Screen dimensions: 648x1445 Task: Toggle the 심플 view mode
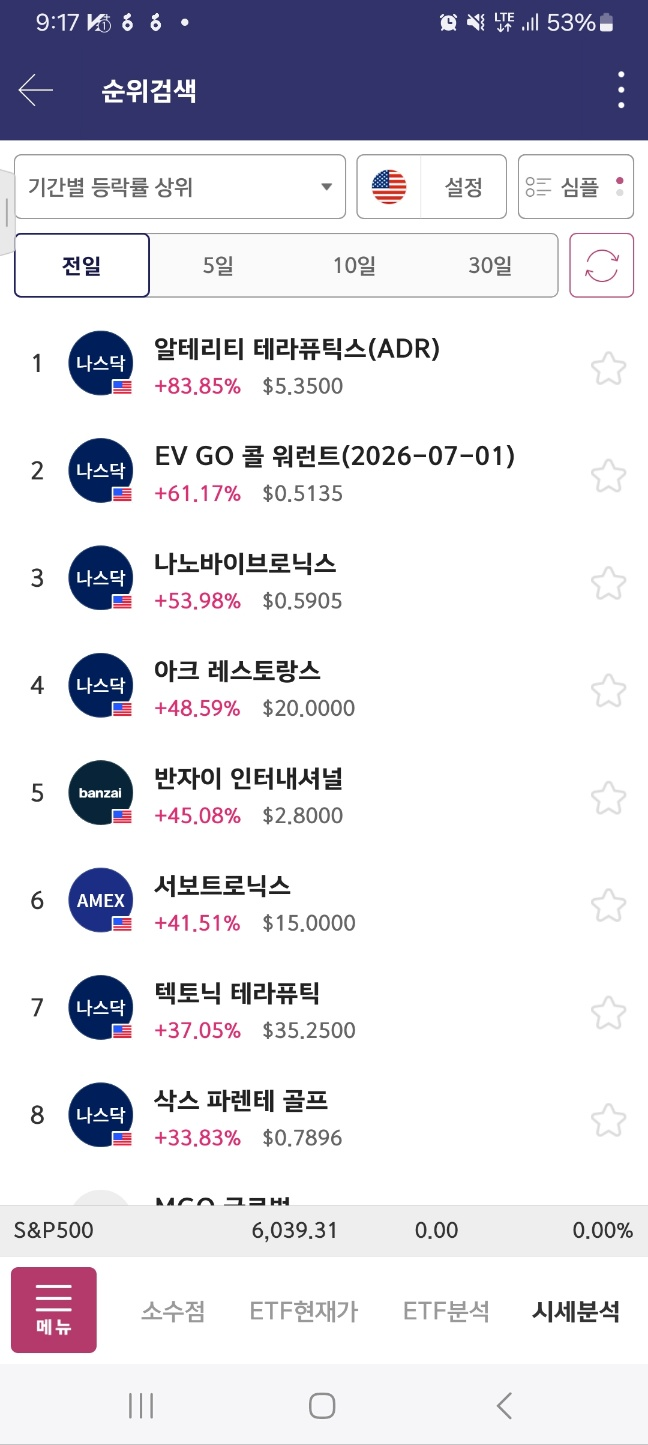pos(576,187)
